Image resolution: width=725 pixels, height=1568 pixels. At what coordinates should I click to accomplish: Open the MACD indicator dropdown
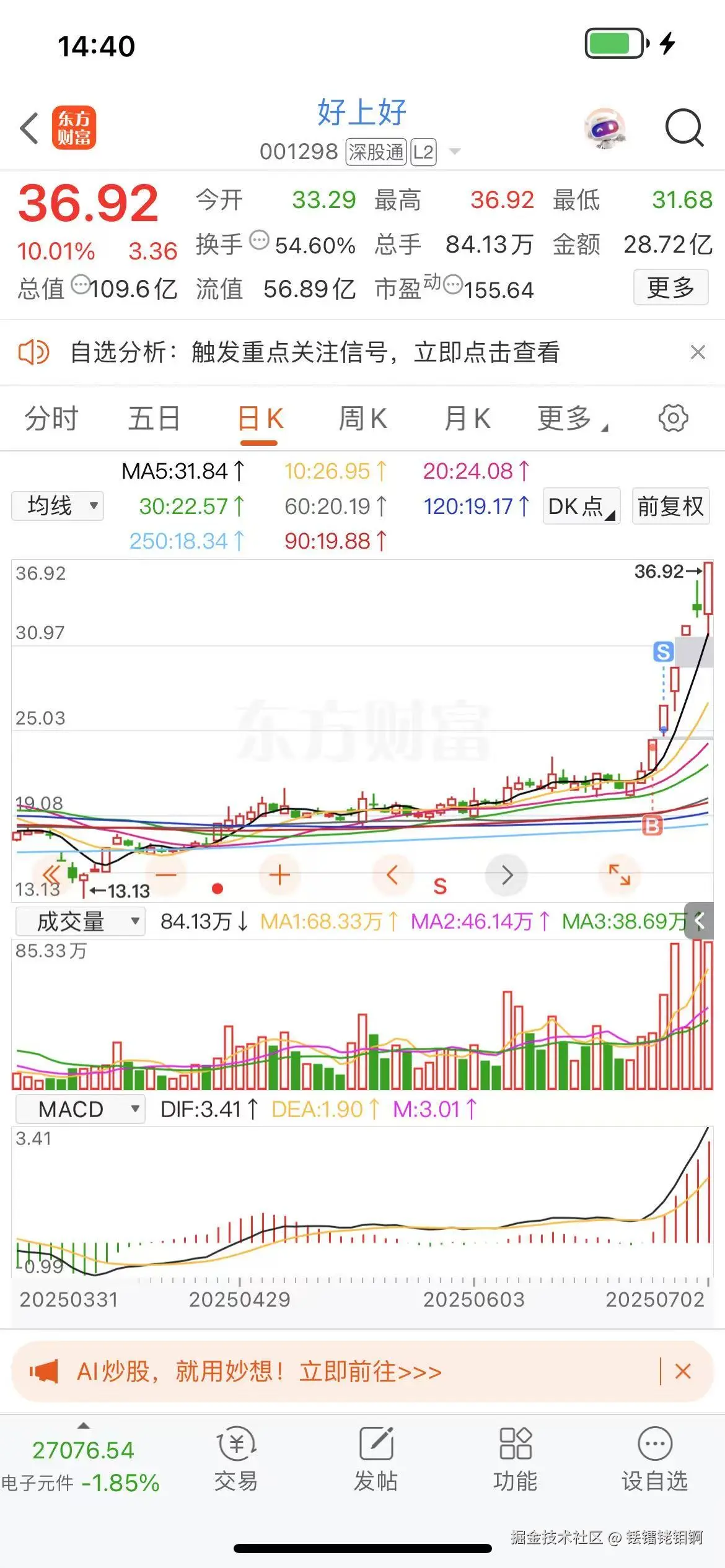click(x=79, y=1108)
